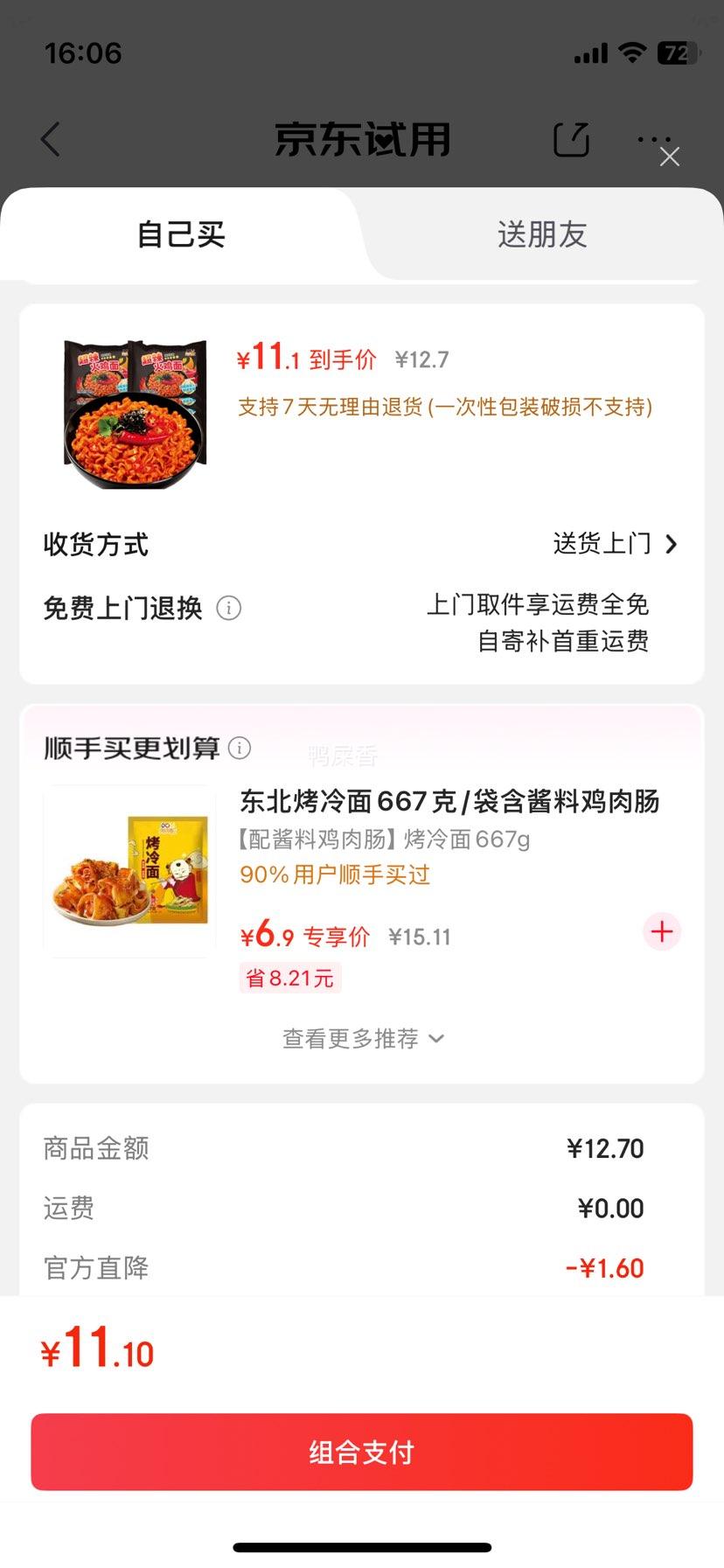Select the 自己买 tab

[x=181, y=234]
